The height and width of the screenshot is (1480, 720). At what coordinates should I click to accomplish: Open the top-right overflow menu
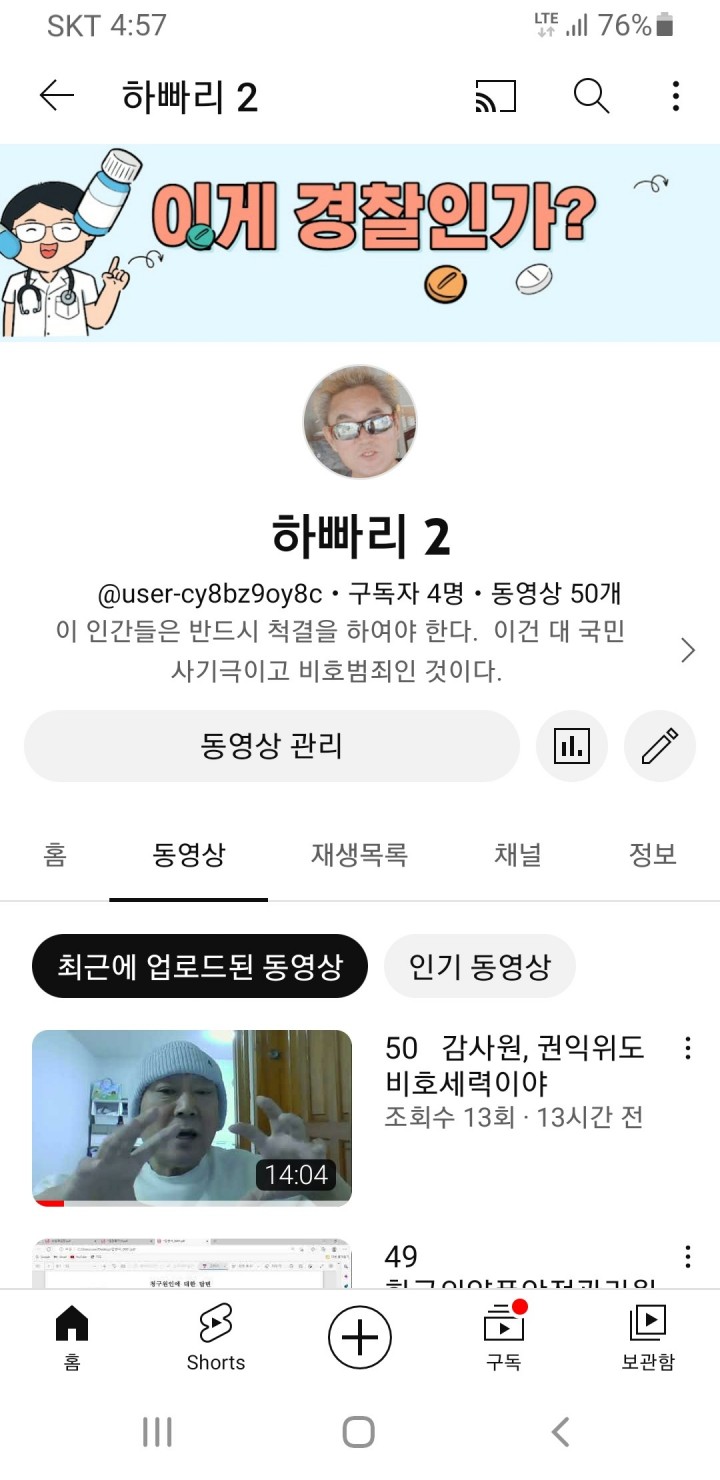[x=676, y=96]
